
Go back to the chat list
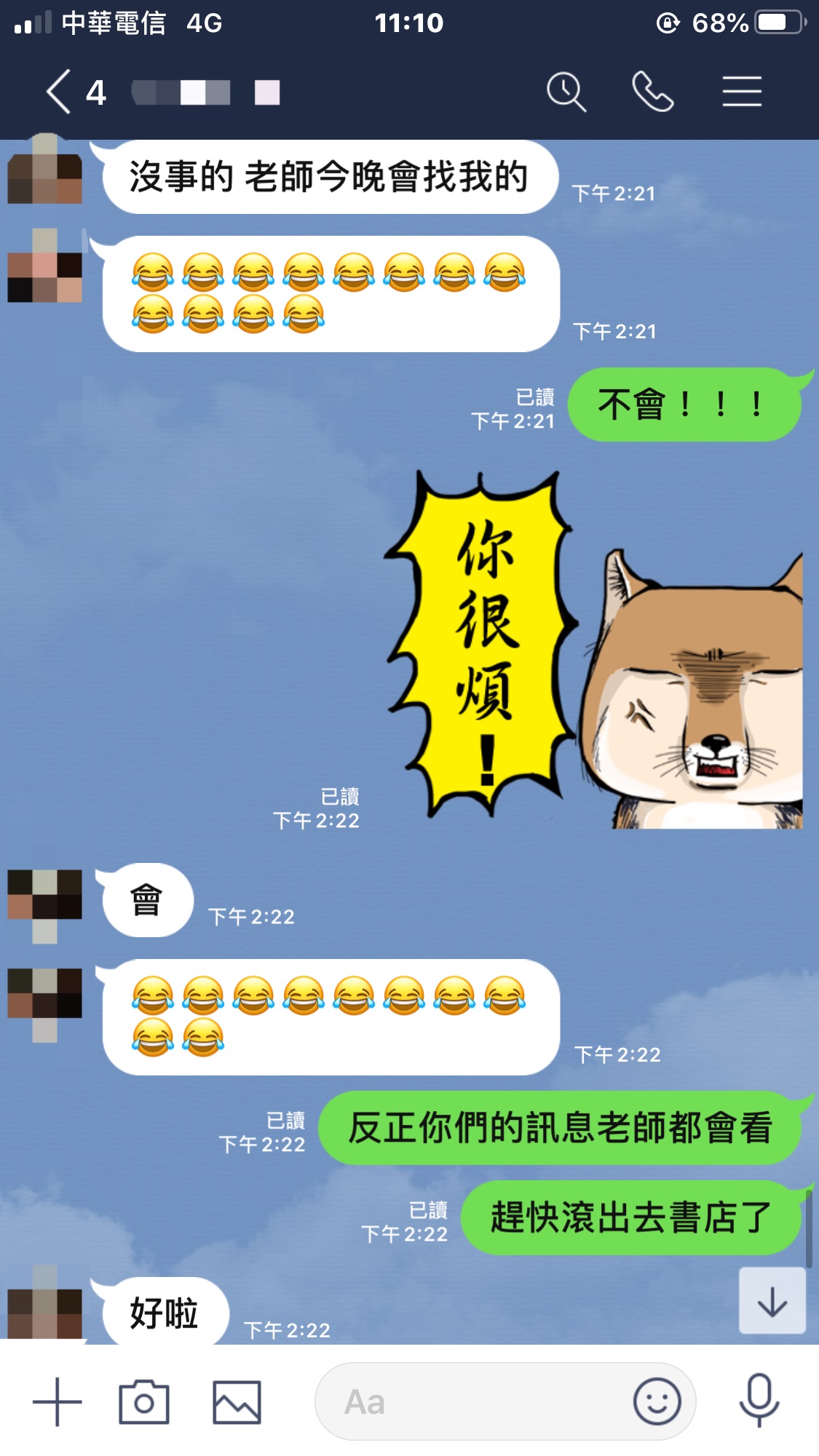(x=60, y=92)
